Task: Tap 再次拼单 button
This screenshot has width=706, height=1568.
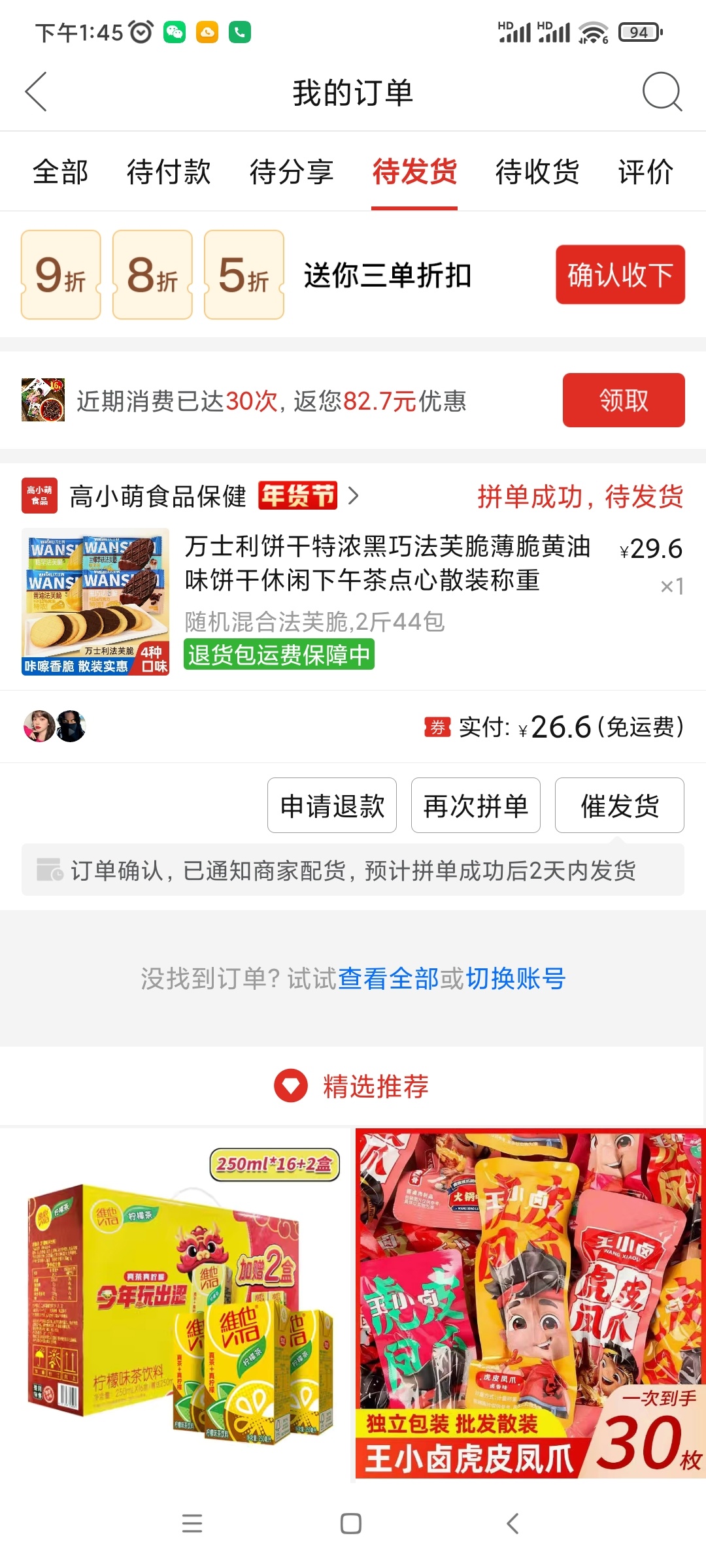Action: click(x=475, y=806)
